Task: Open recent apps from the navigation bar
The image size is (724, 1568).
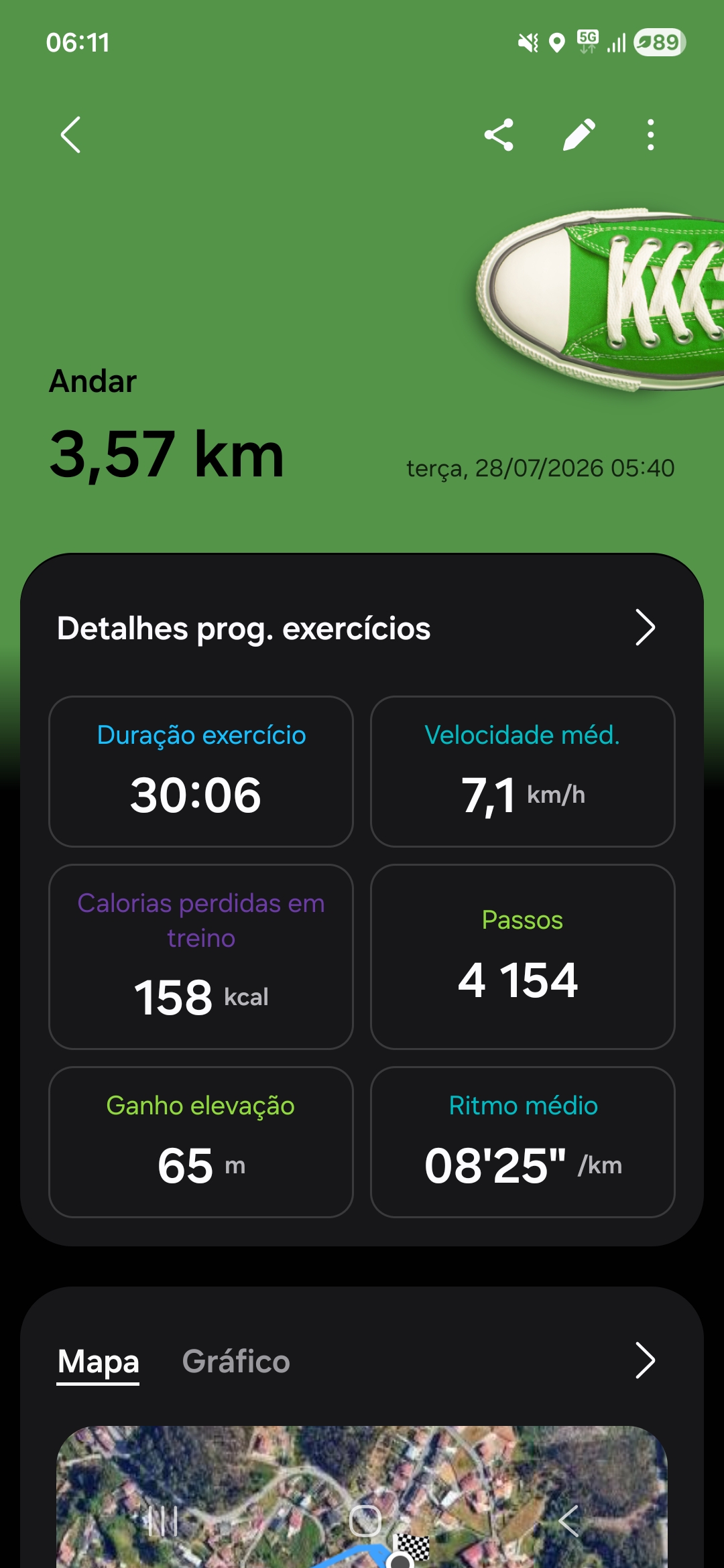Action: (163, 1520)
